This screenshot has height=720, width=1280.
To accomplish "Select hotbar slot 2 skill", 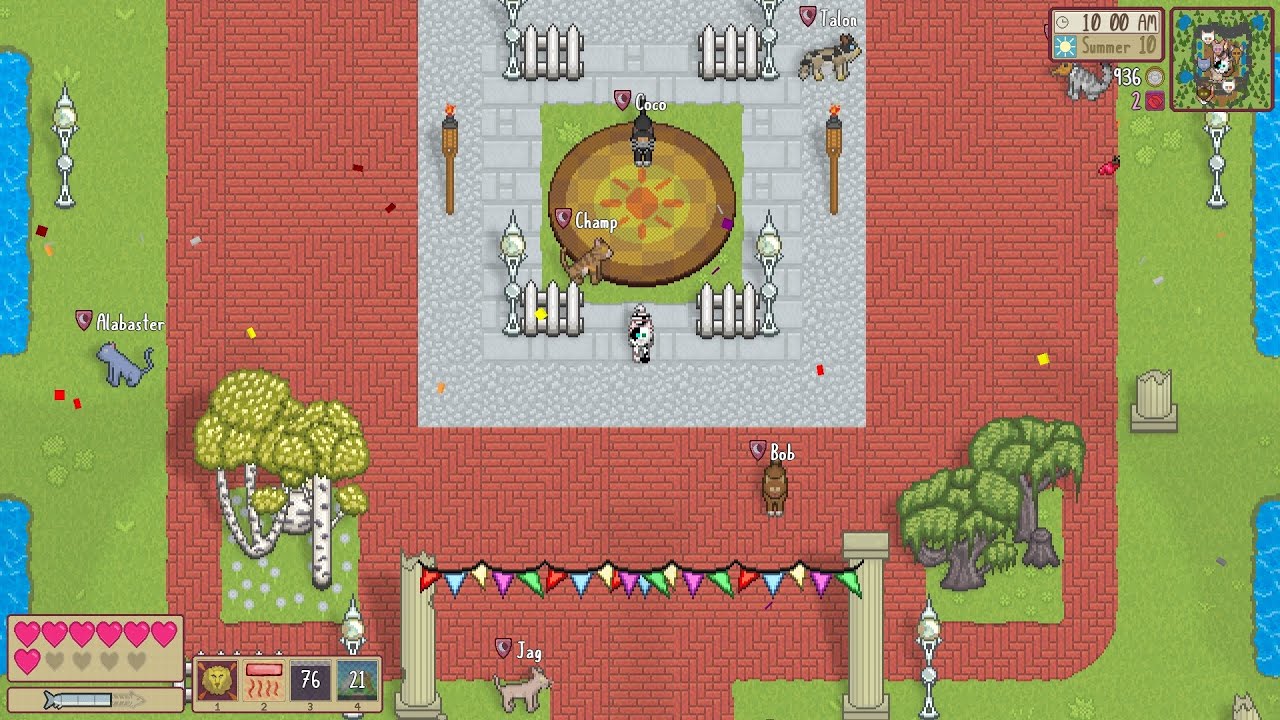I will pyautogui.click(x=264, y=681).
